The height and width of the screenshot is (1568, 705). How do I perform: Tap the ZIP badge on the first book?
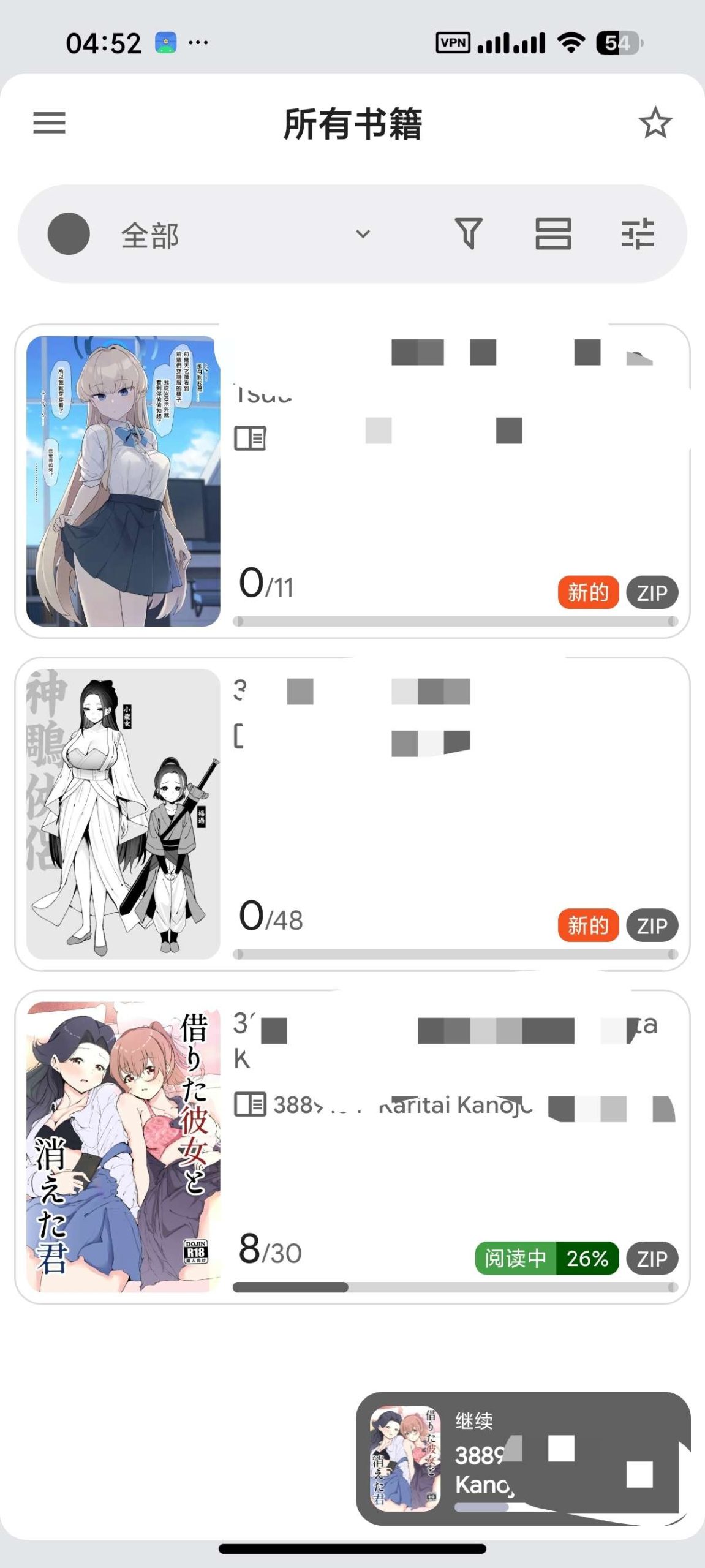pos(652,592)
